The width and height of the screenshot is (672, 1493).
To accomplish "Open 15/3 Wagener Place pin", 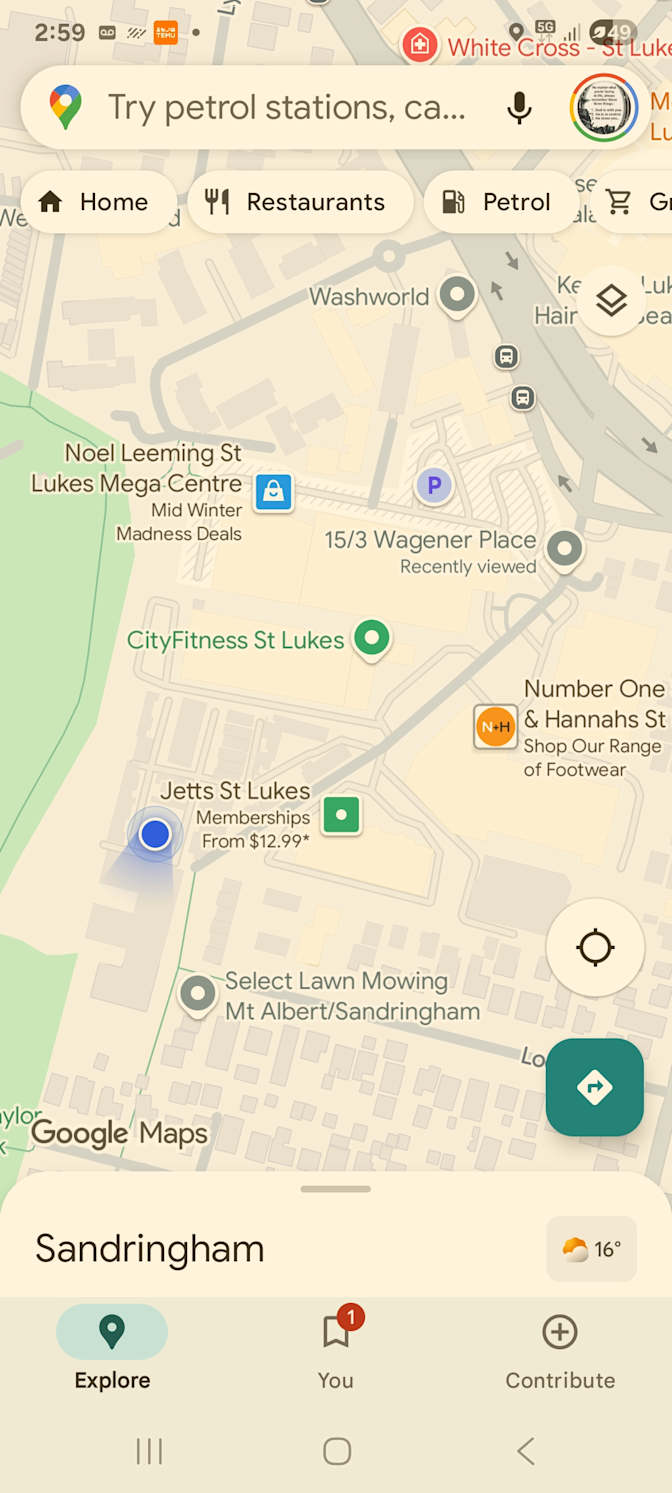I will click(x=565, y=550).
